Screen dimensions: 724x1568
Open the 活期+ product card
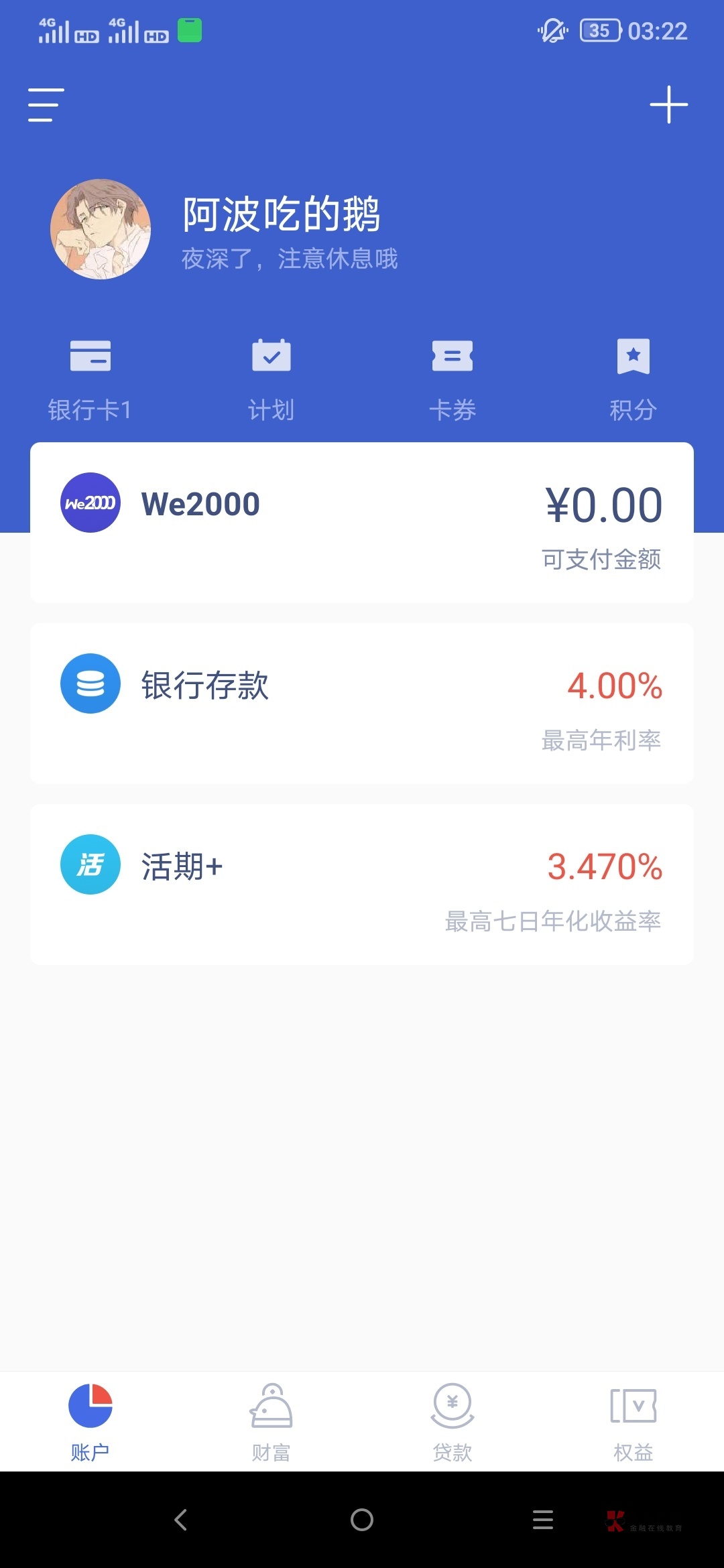[x=362, y=884]
